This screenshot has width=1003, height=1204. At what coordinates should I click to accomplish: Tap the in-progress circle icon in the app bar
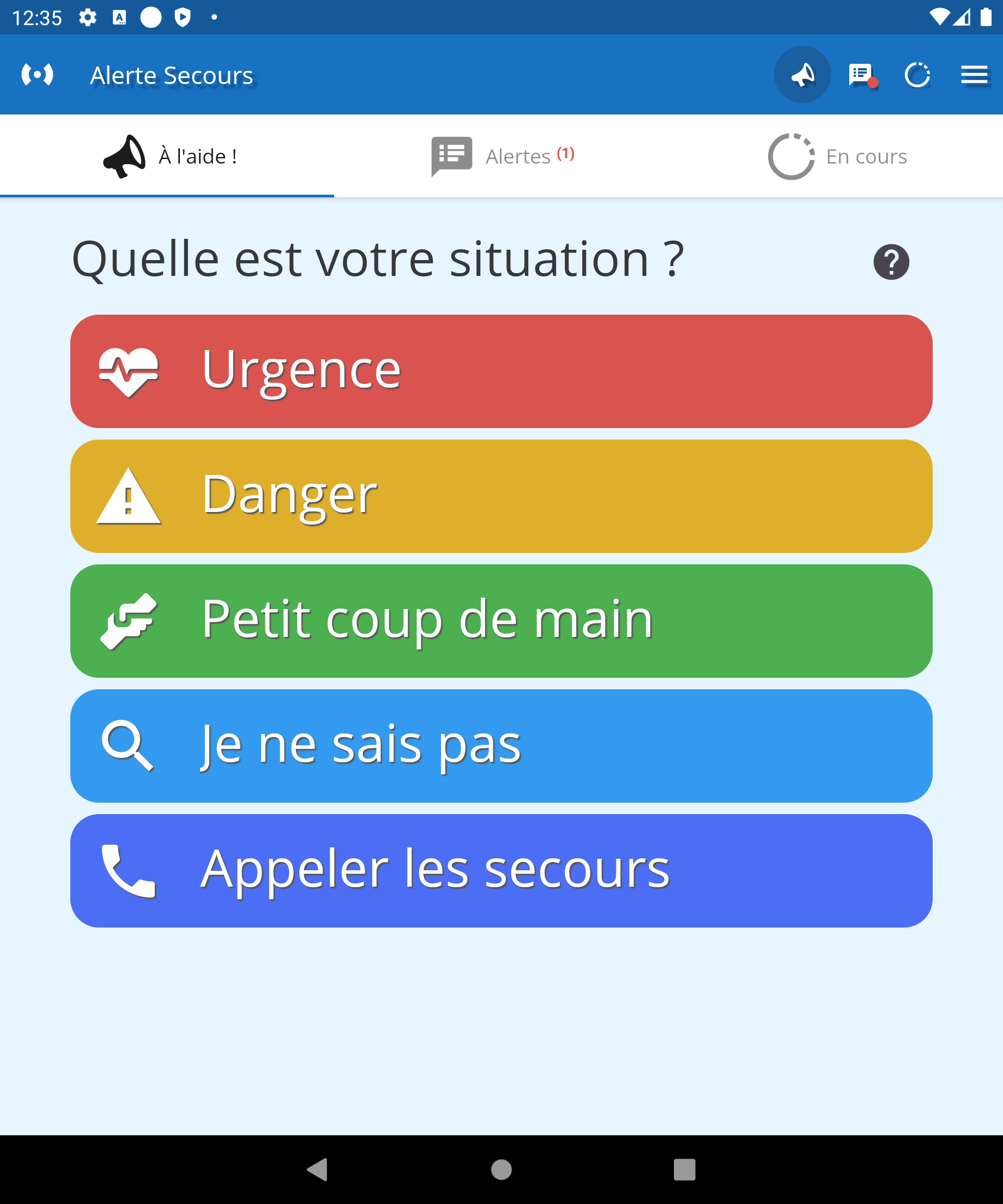click(x=917, y=75)
